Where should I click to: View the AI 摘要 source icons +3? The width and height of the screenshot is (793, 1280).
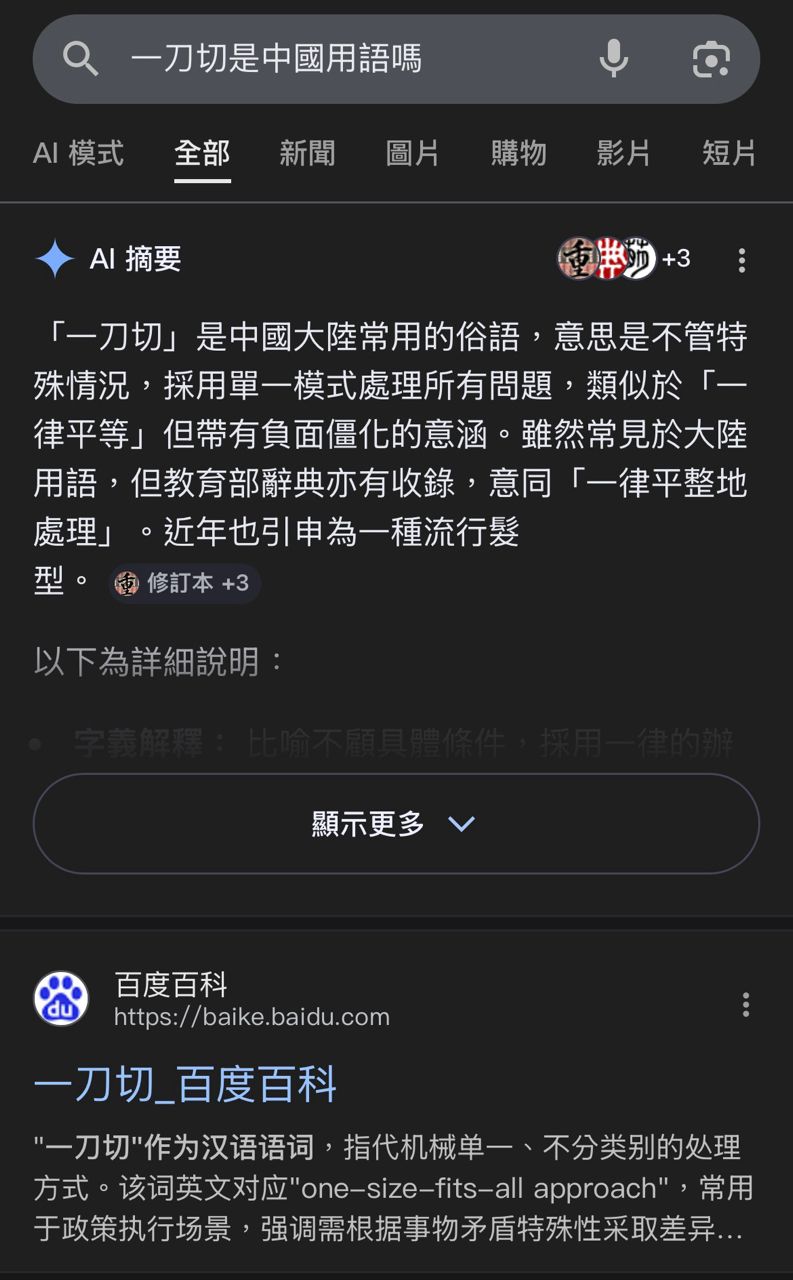point(624,259)
